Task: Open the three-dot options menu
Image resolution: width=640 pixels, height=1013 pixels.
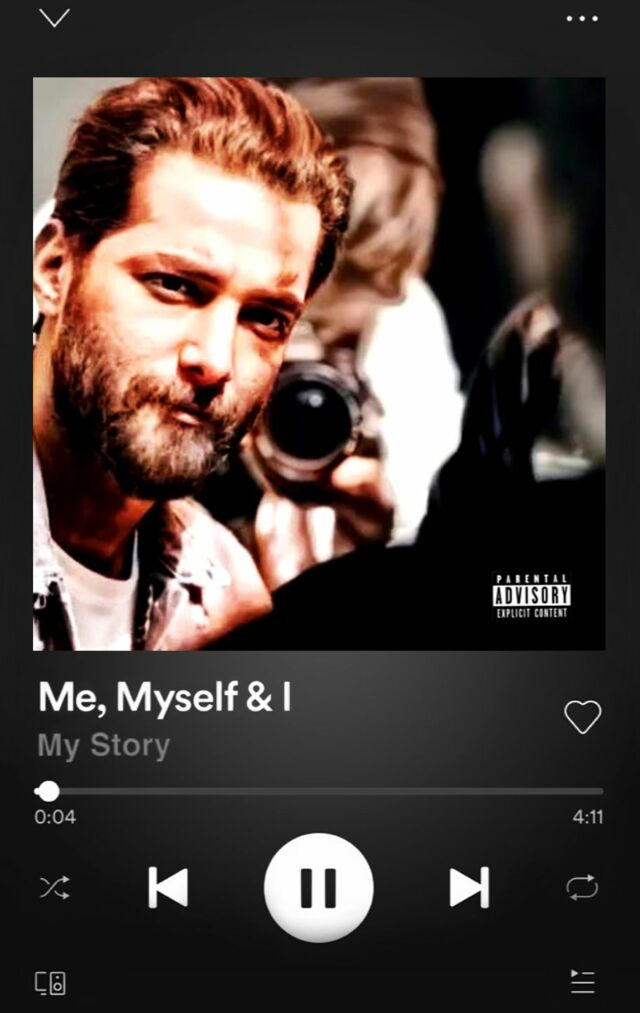Action: point(582,18)
